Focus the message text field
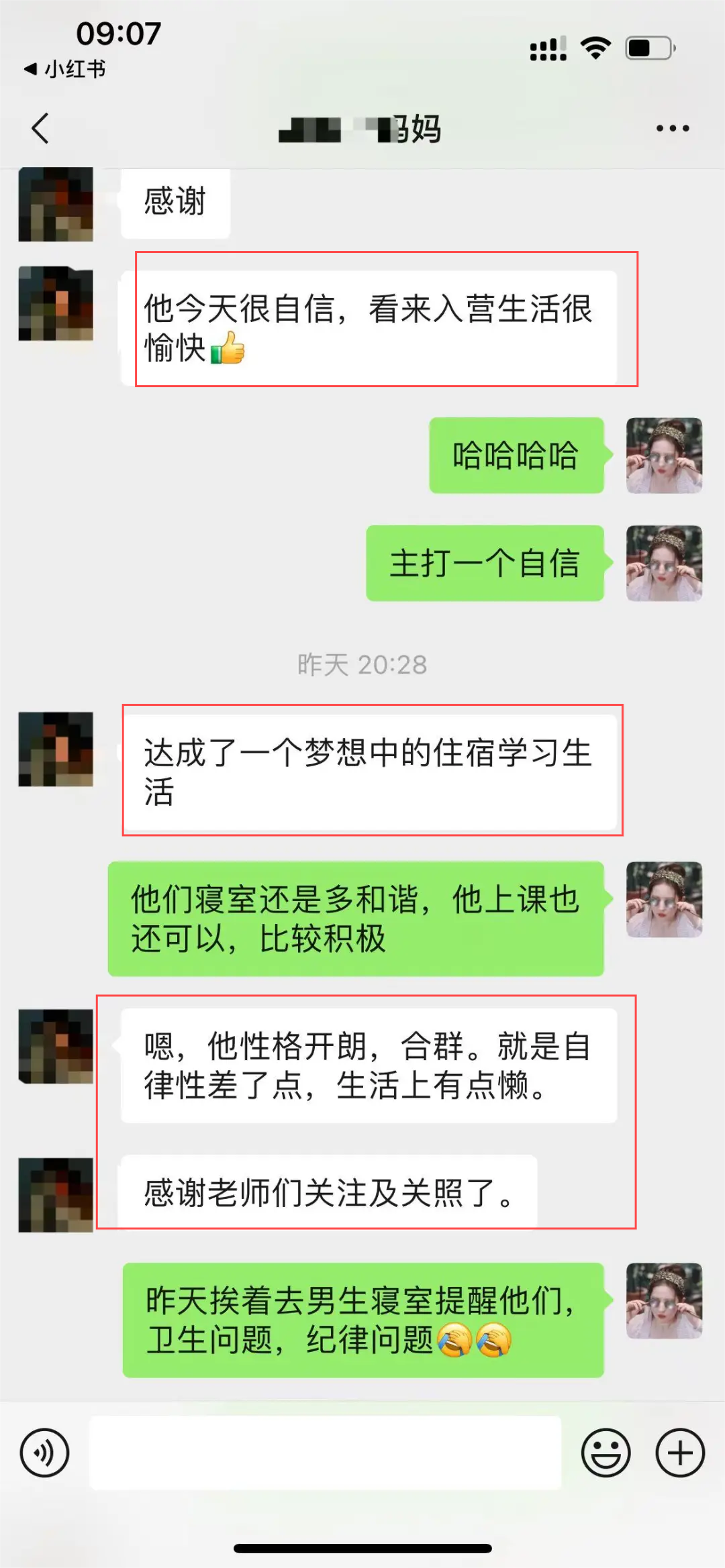The image size is (725, 1568). [325, 1453]
